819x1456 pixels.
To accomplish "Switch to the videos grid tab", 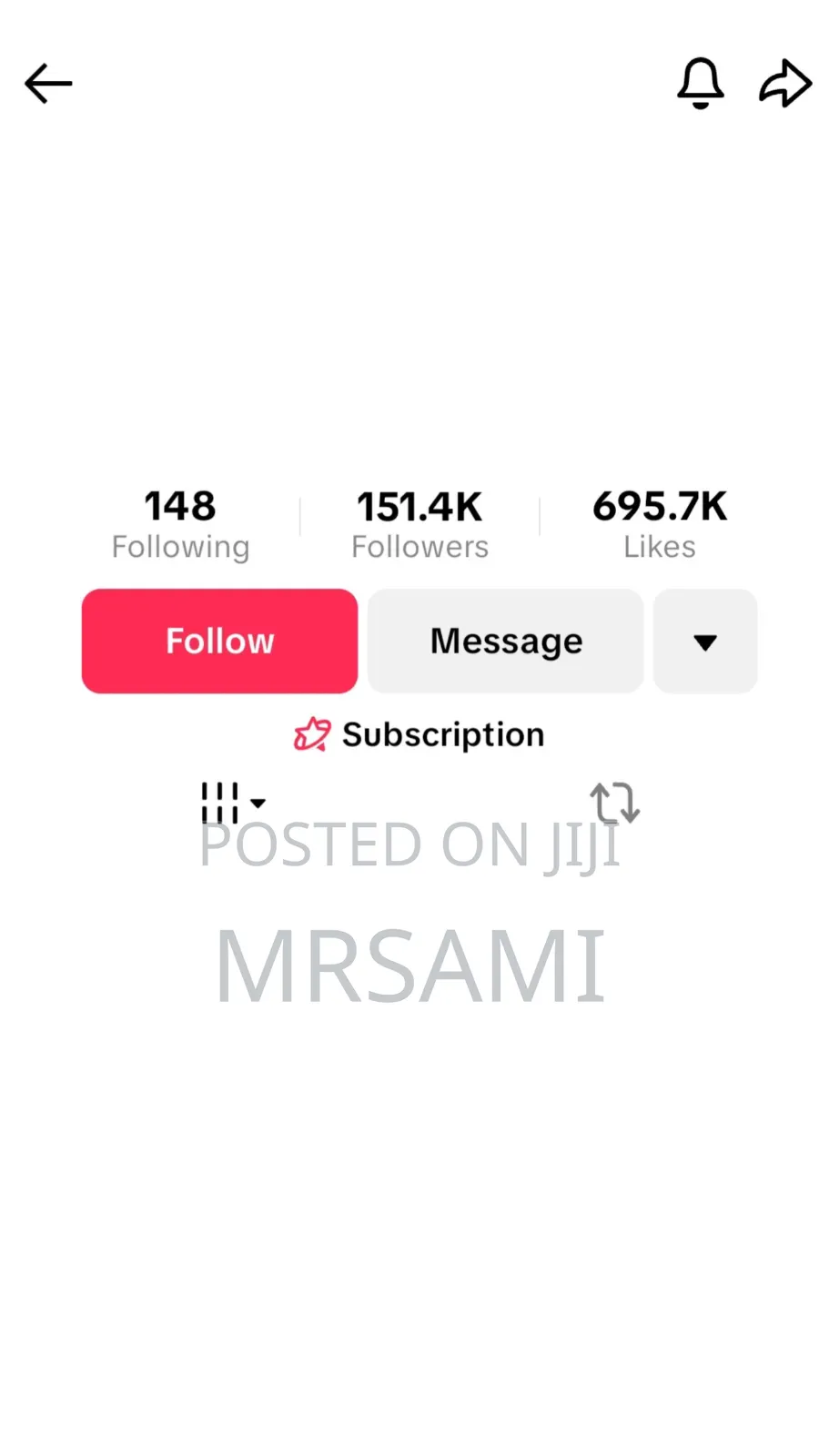I will (231, 803).
